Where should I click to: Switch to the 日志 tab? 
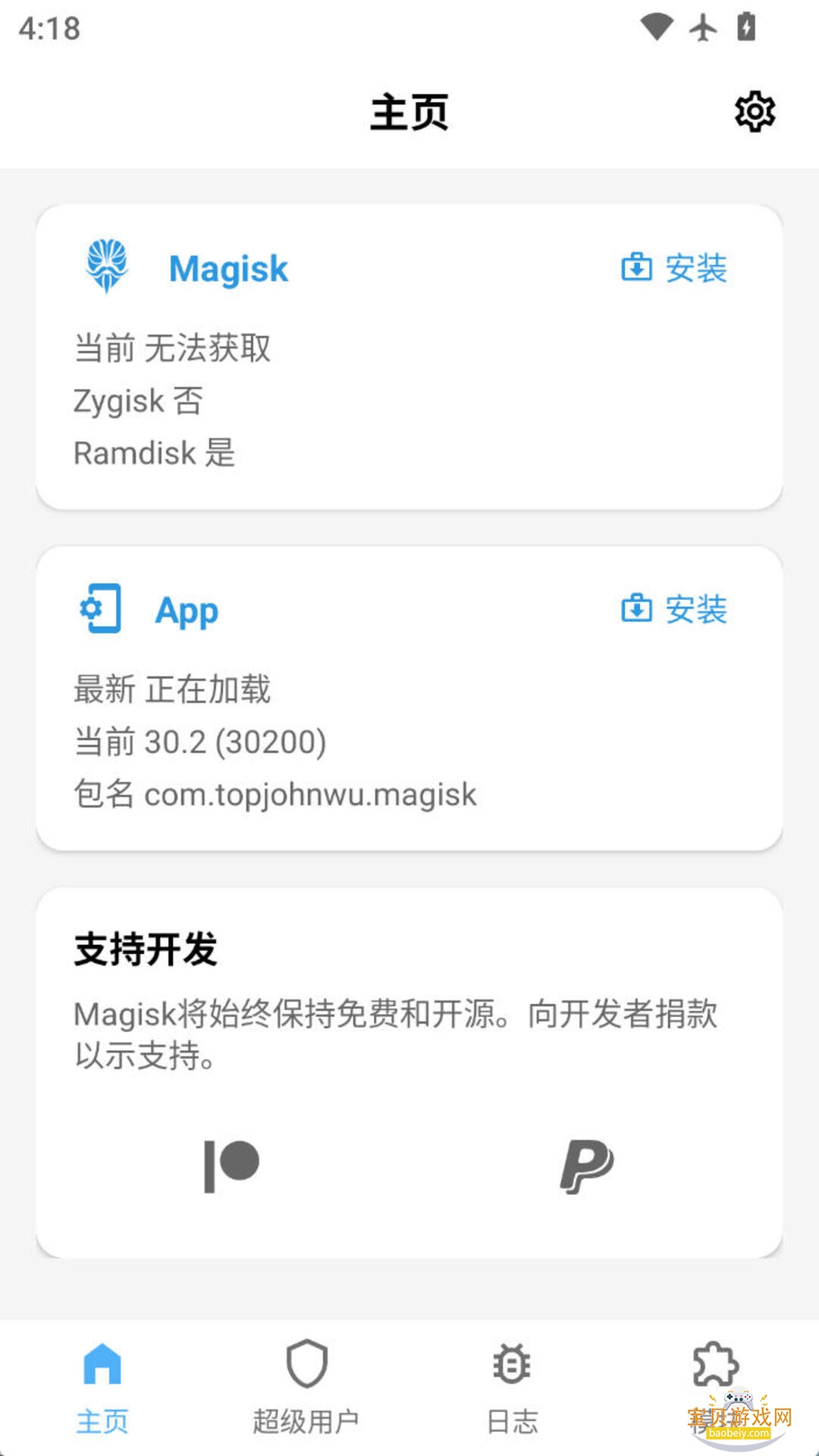coord(512,1385)
